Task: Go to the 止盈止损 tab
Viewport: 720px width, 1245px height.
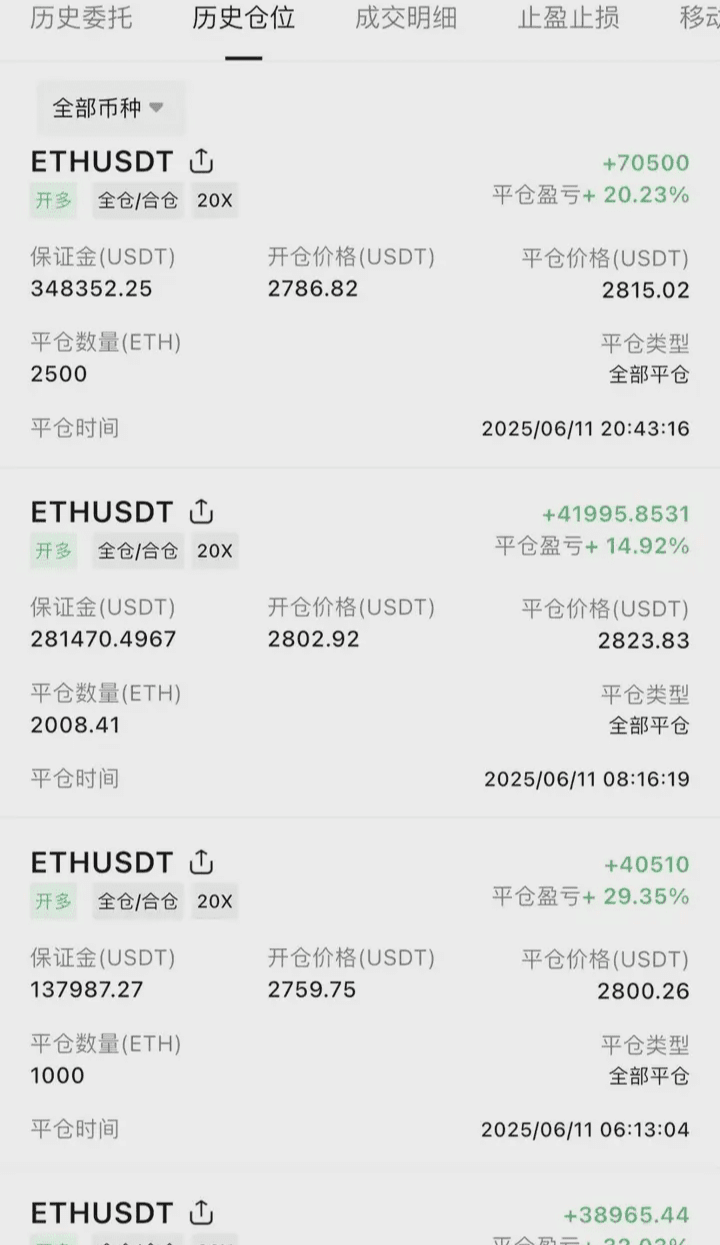Action: tap(568, 18)
